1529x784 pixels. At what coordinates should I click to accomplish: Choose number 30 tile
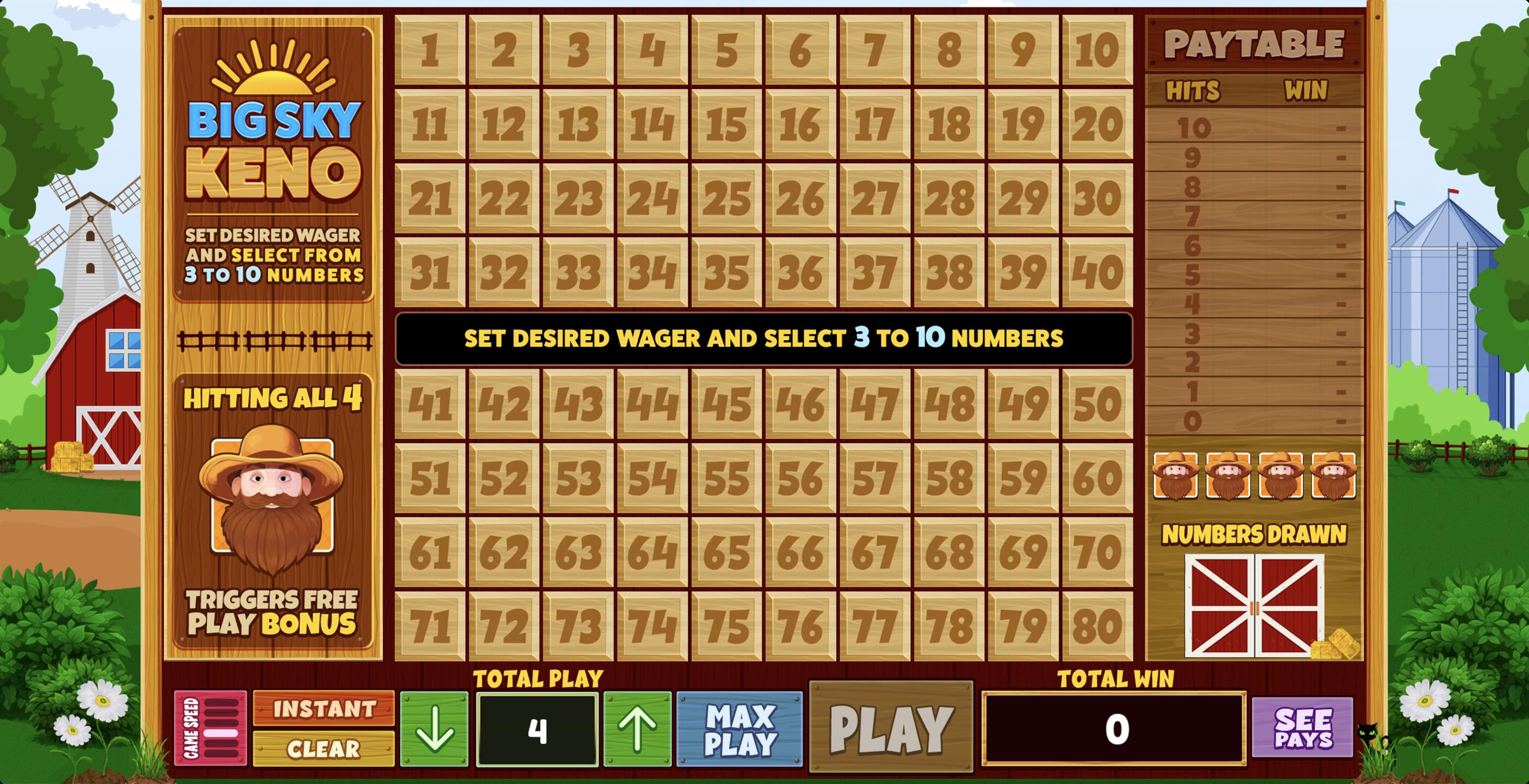[x=1097, y=198]
